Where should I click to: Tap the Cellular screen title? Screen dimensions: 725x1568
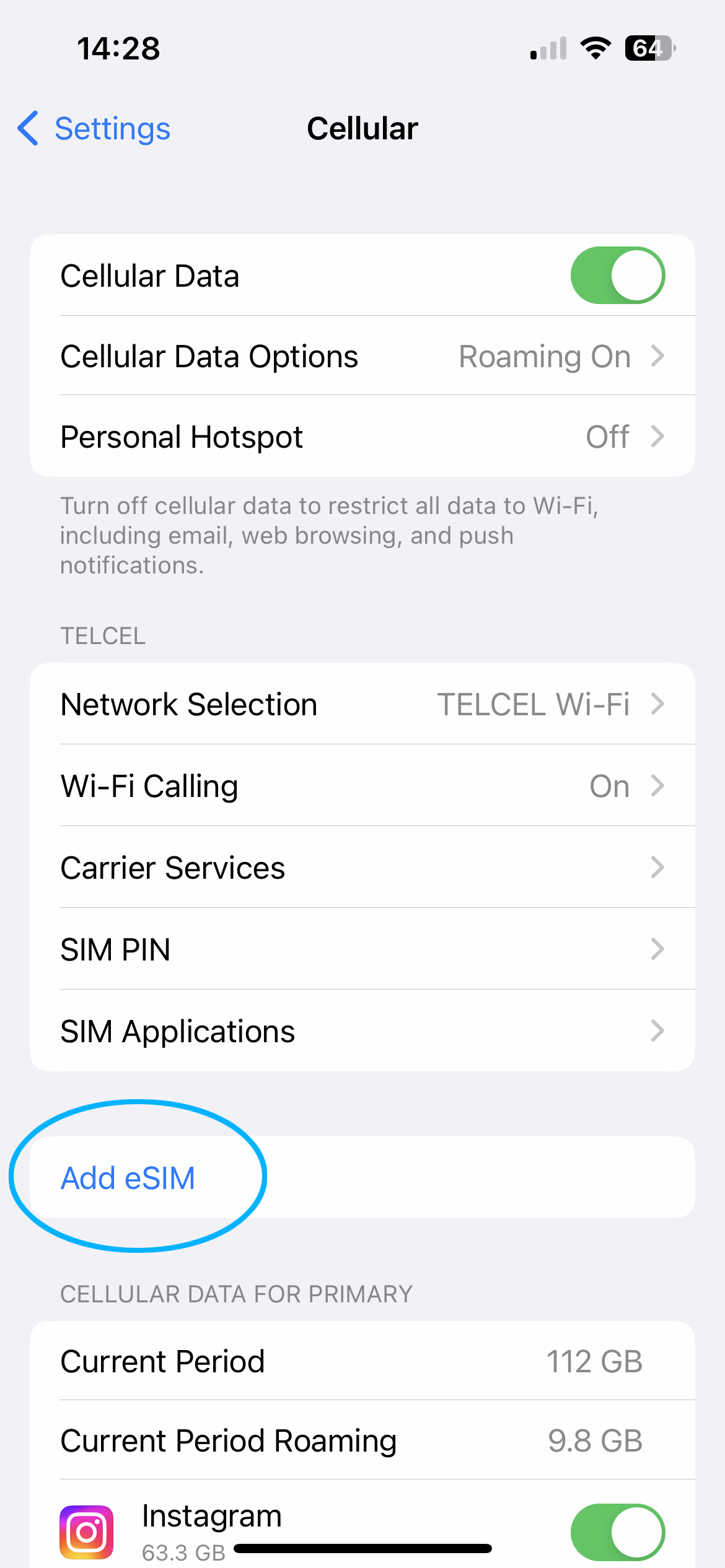pyautogui.click(x=362, y=128)
